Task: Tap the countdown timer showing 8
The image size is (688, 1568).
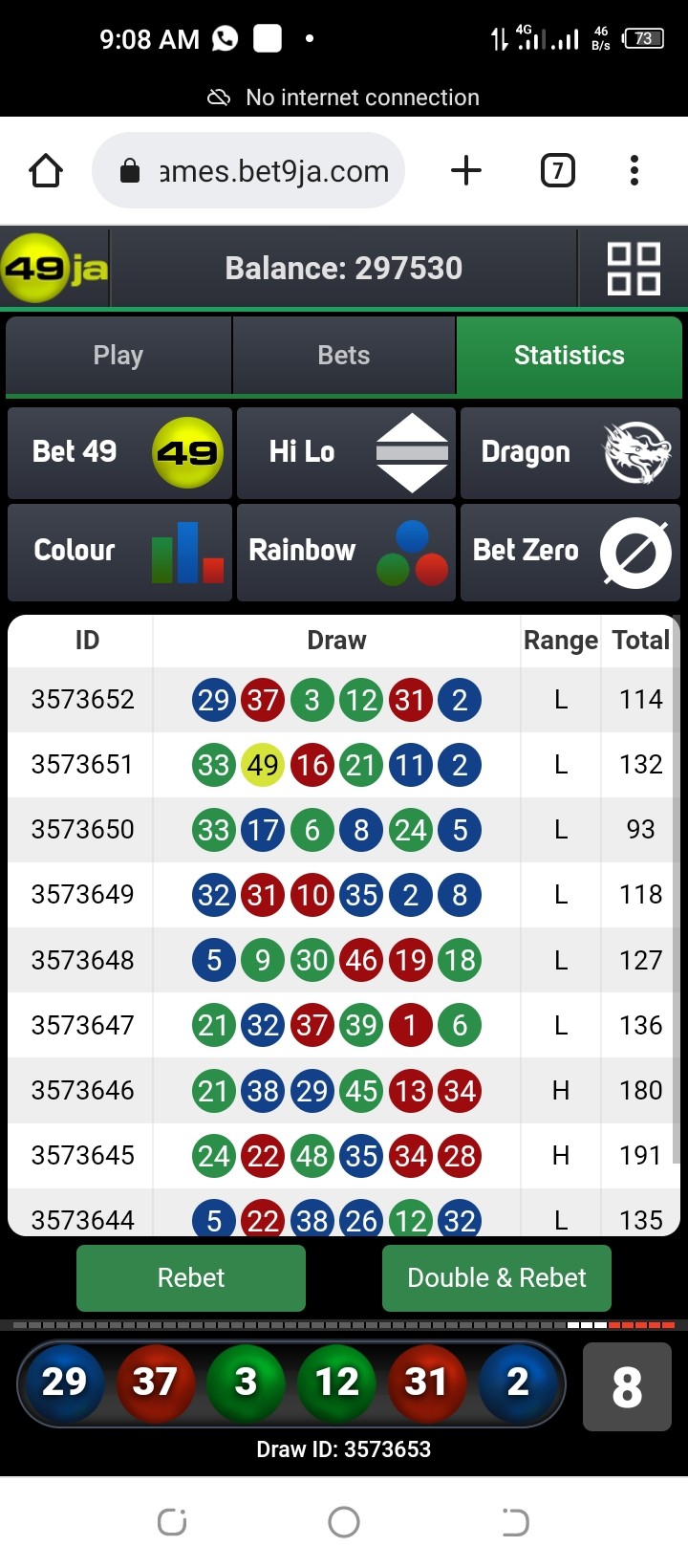Action: [x=626, y=1383]
